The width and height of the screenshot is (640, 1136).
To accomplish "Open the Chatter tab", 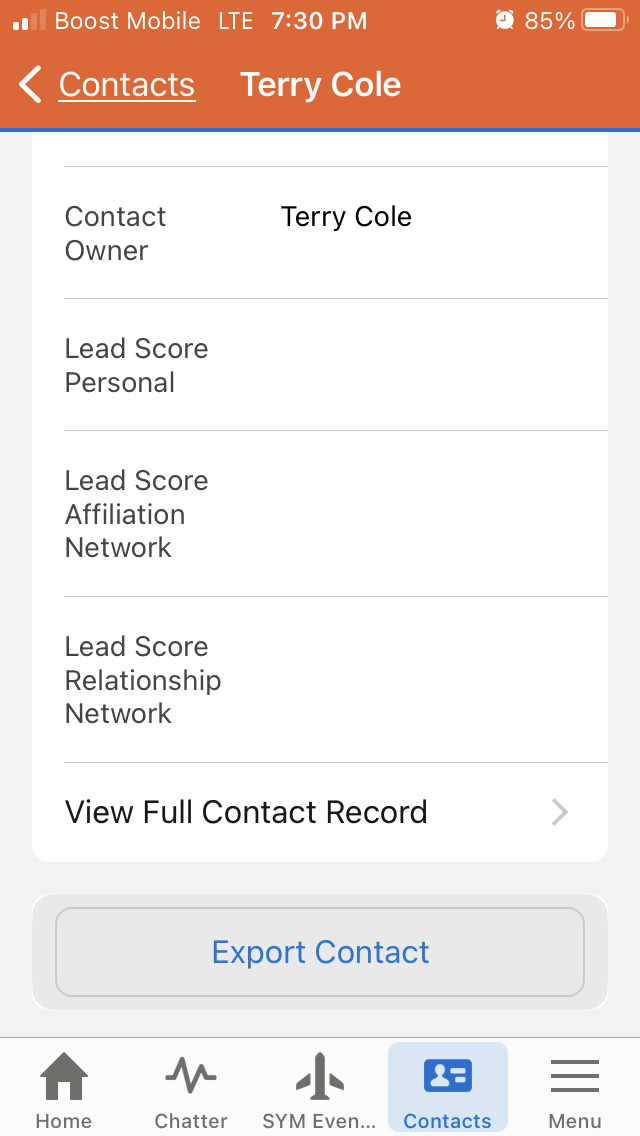I will pos(191,1088).
